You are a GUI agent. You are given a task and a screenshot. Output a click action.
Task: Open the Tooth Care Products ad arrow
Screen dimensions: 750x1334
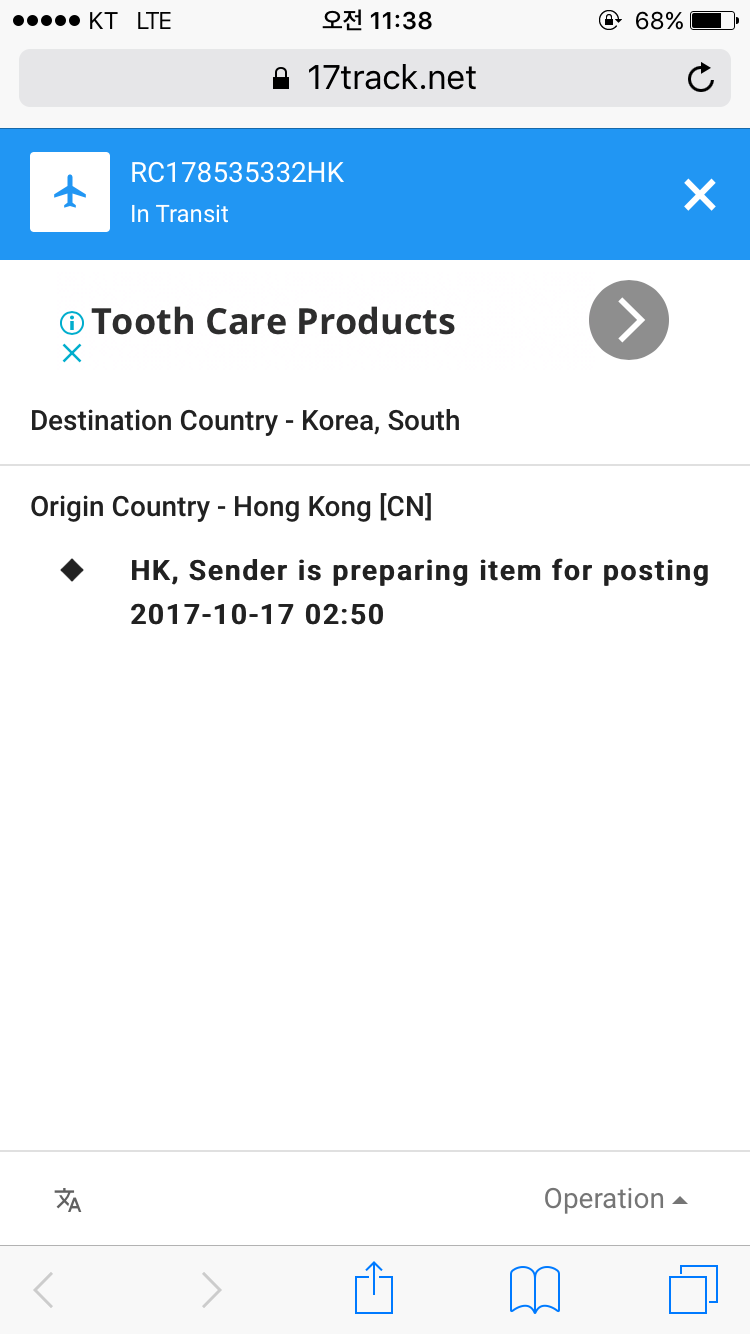point(628,320)
